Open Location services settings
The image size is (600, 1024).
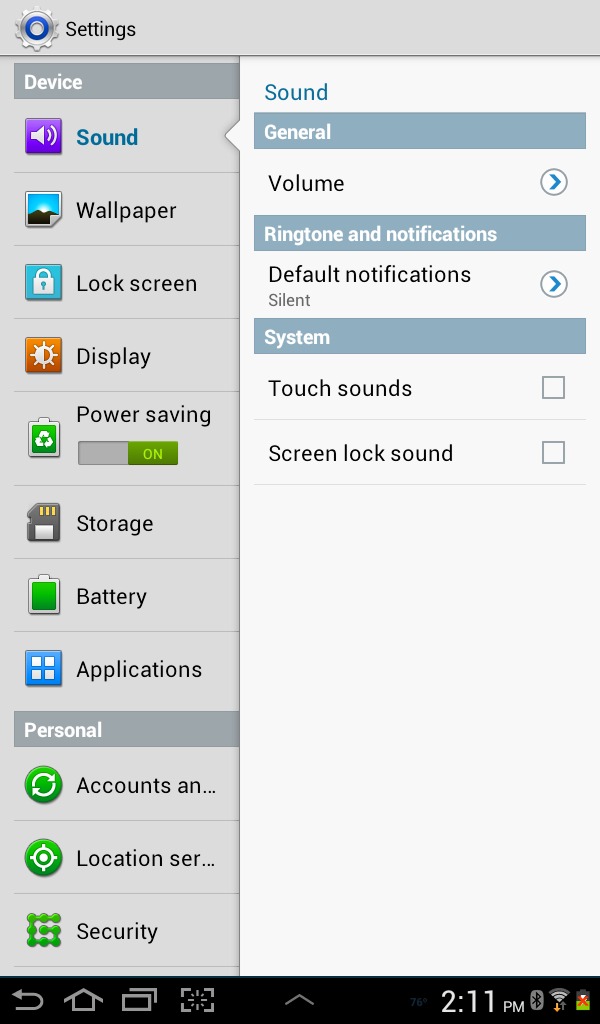coord(126,857)
